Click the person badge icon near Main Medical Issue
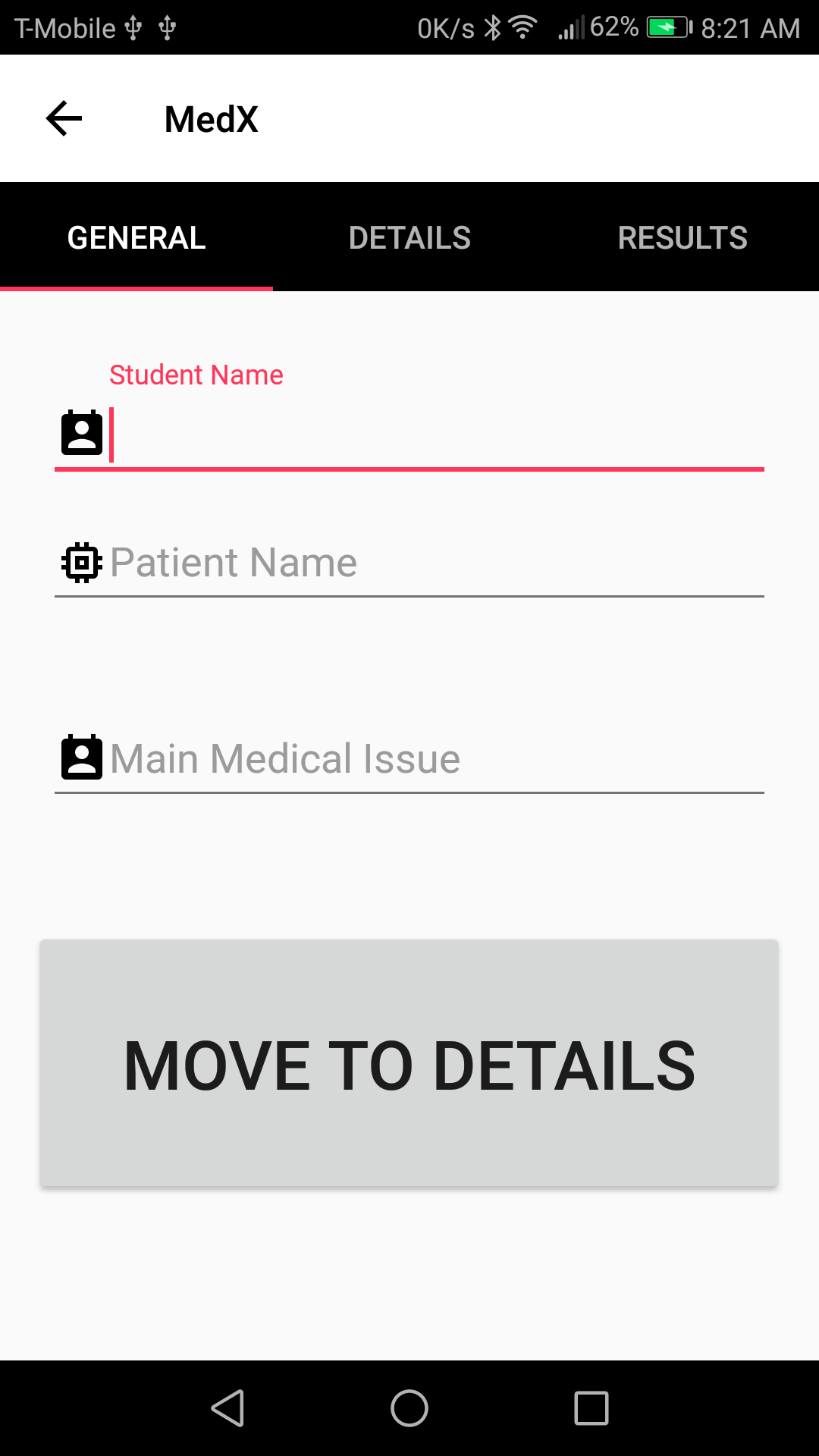The height and width of the screenshot is (1456, 819). (x=80, y=756)
